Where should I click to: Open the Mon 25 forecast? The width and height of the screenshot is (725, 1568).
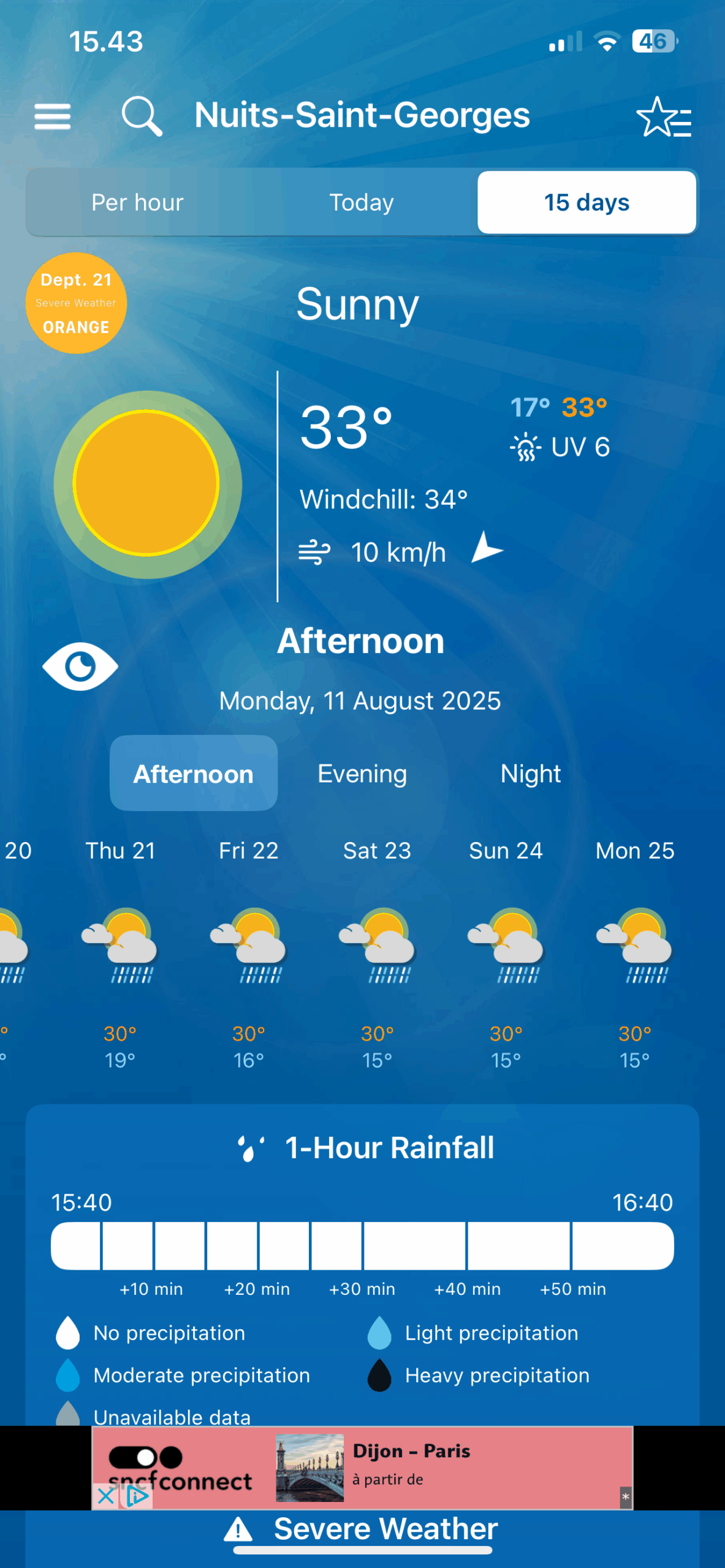point(635,956)
